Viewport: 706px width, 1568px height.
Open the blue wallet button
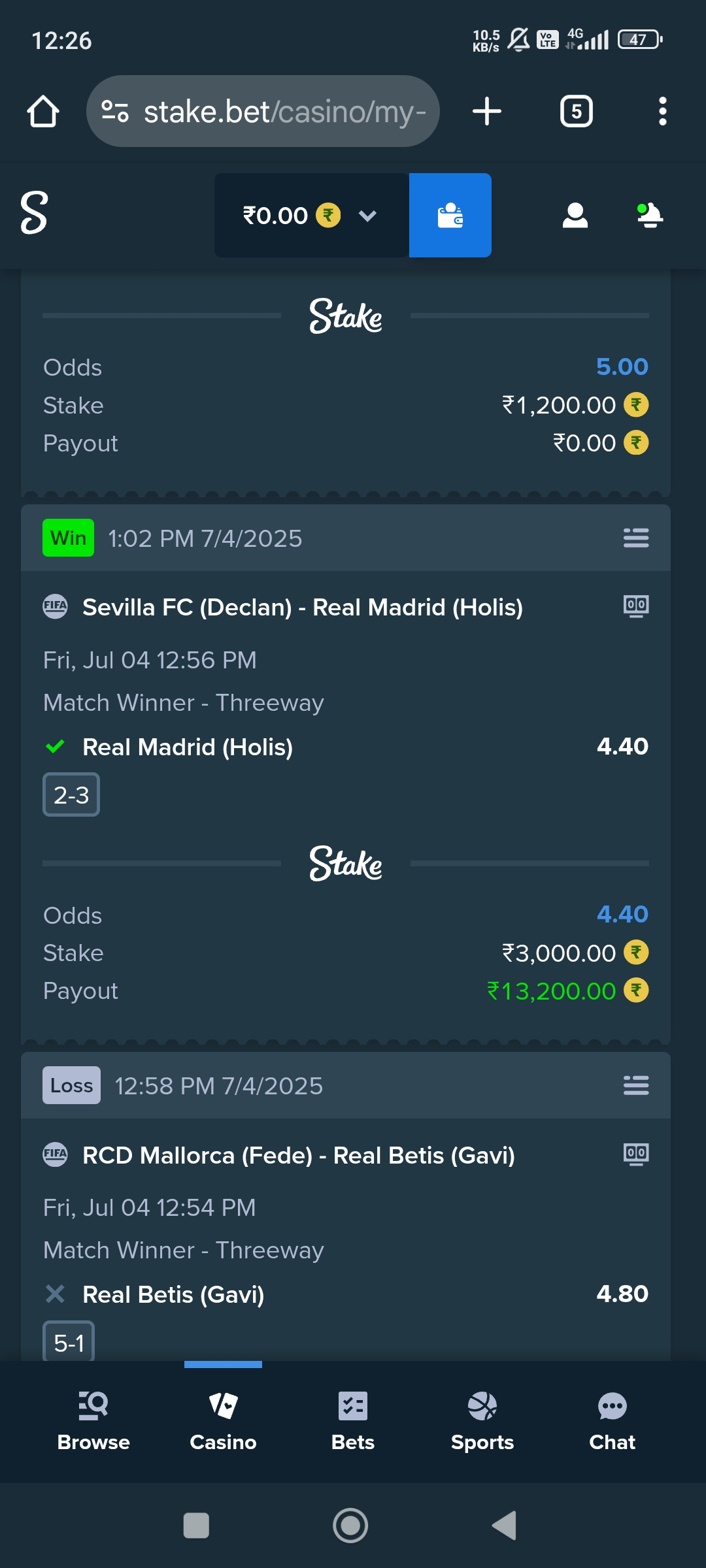(450, 215)
